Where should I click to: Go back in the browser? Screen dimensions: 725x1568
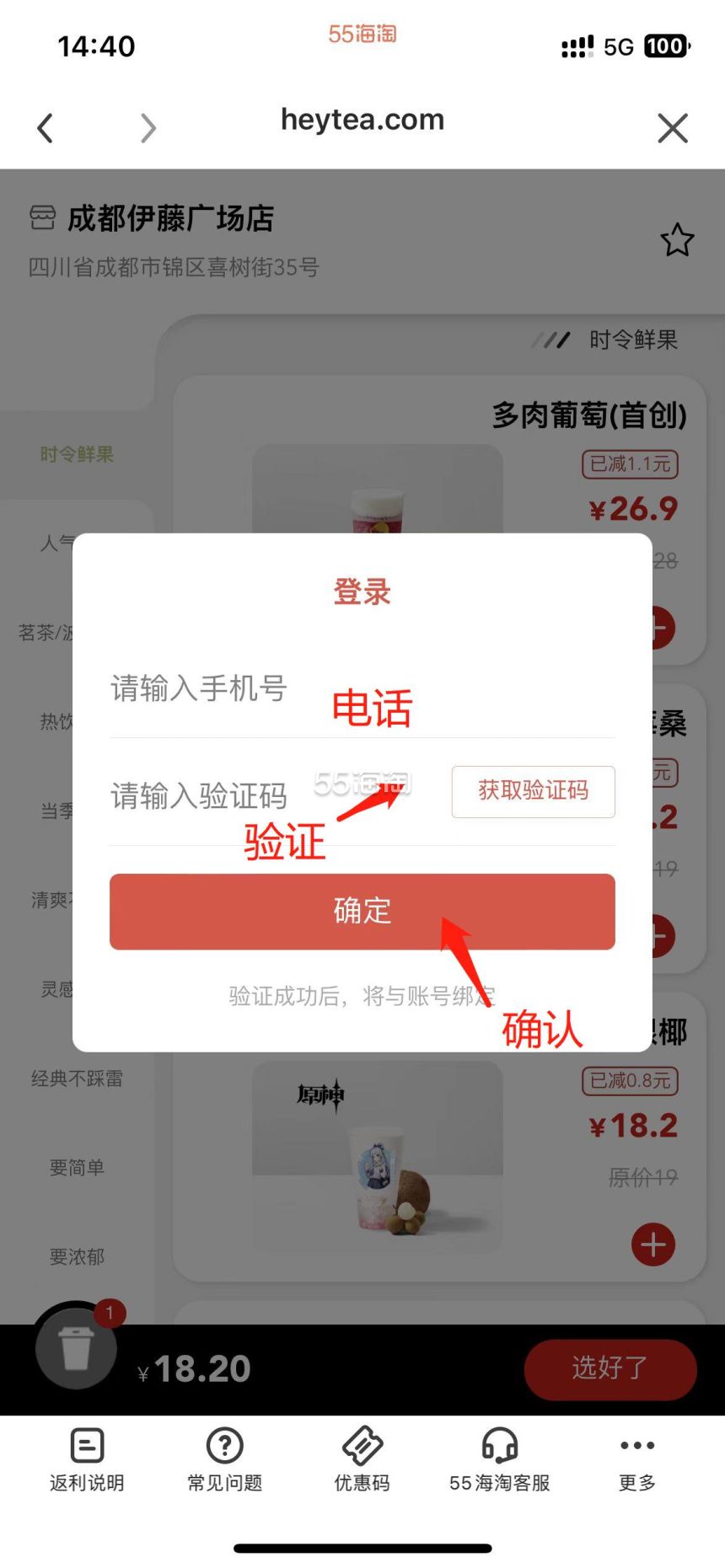[46, 128]
